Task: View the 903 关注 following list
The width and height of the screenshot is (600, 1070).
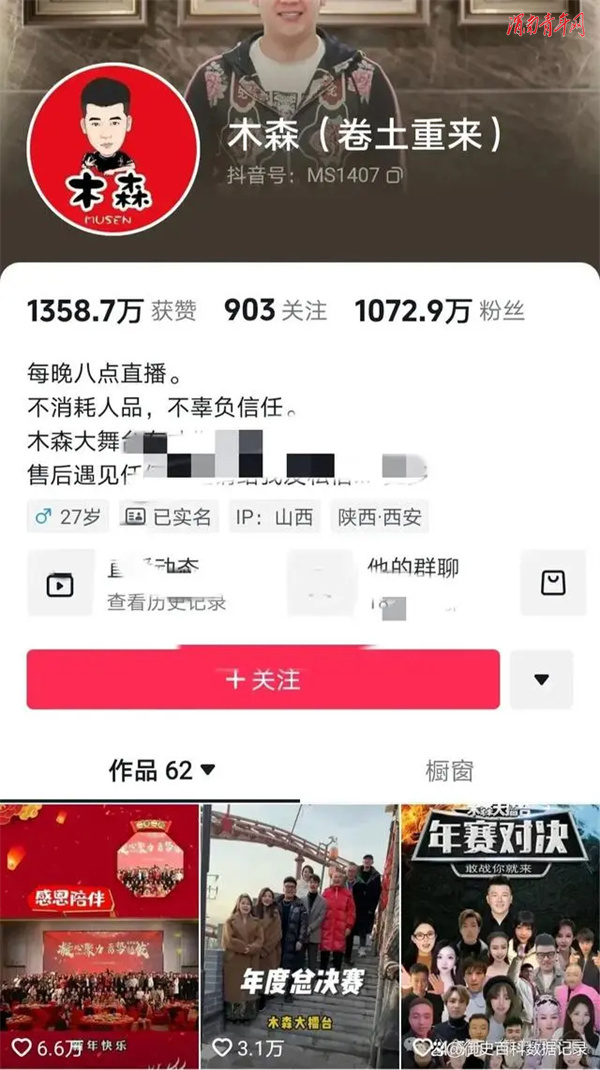Action: pyautogui.click(x=276, y=311)
